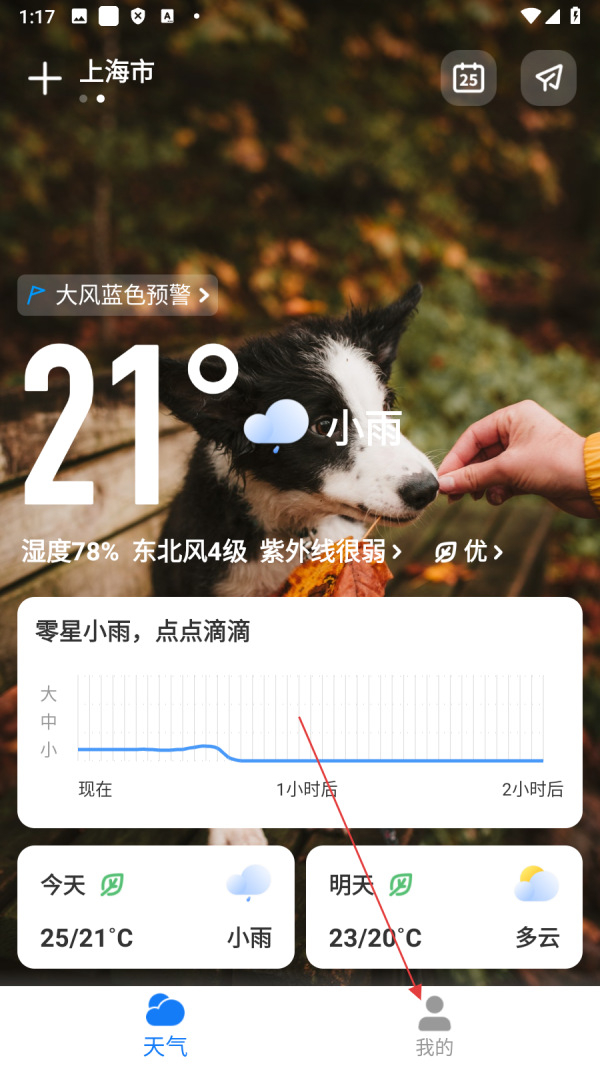
Task: Share weather via the paper plane icon
Action: click(548, 78)
